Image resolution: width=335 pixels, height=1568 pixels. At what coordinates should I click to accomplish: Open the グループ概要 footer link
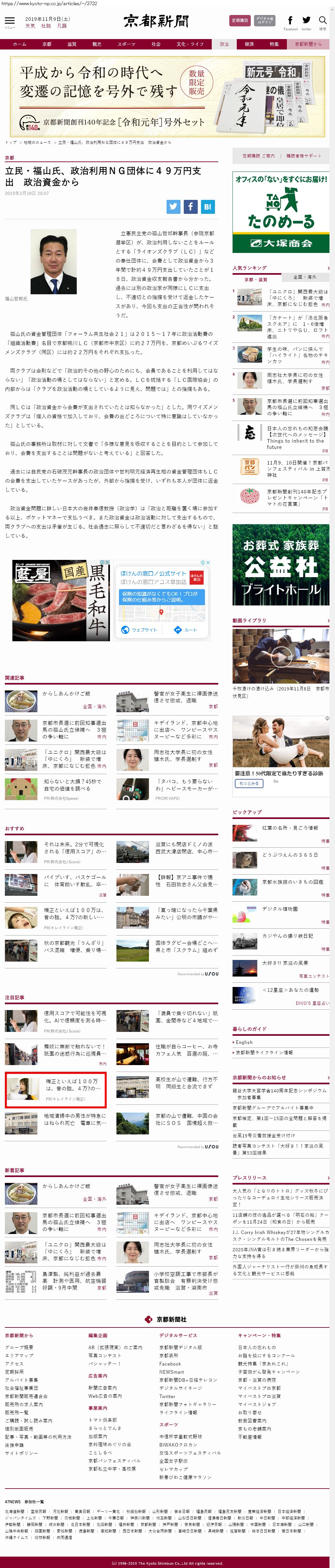(20, 1347)
